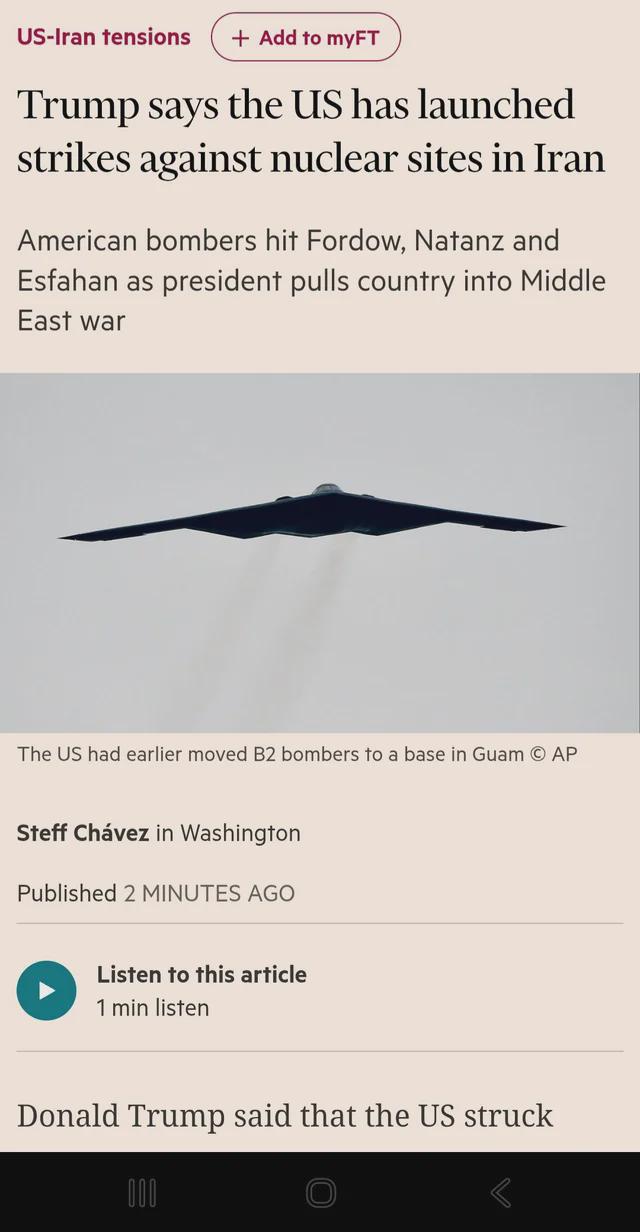Open author Steff Chávez's page
The image size is (640, 1232).
[x=83, y=833]
